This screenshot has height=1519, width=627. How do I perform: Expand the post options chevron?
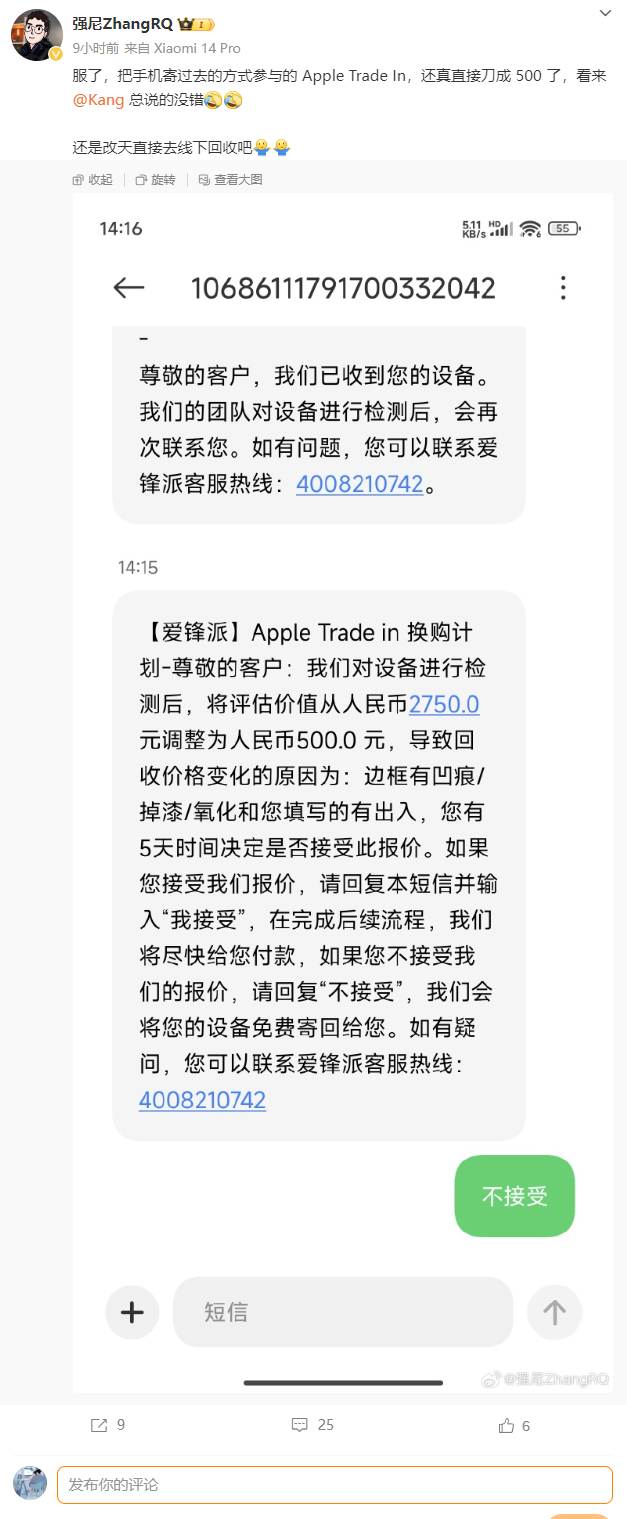coord(605,13)
